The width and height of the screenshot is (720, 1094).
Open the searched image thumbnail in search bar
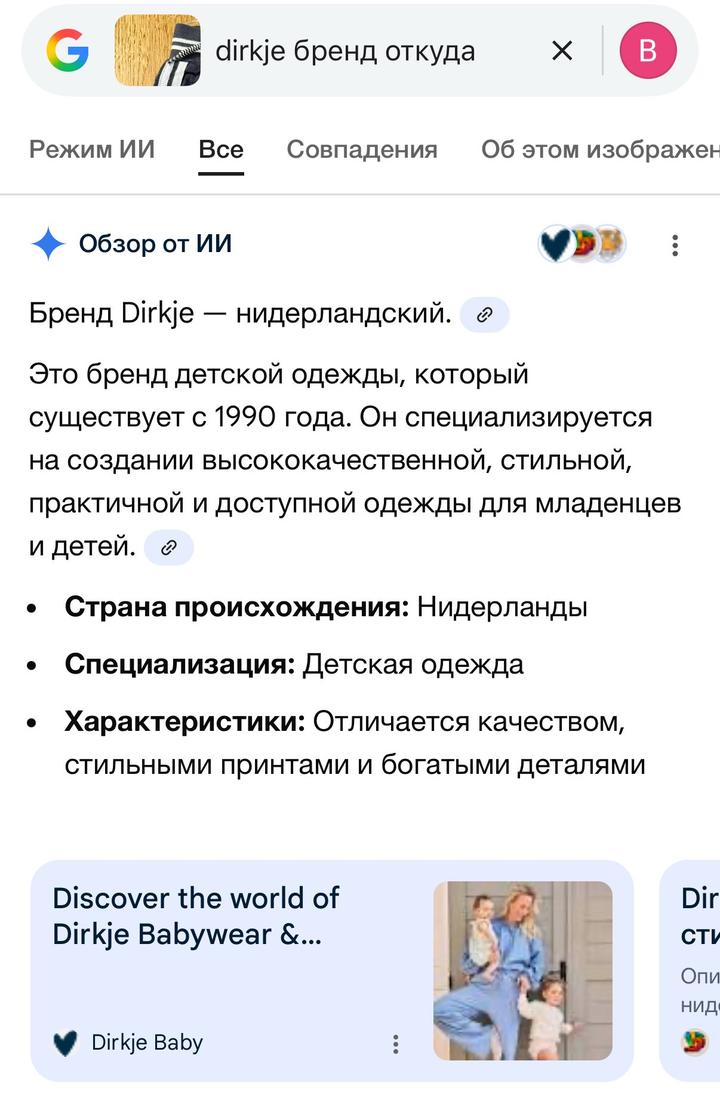click(157, 51)
